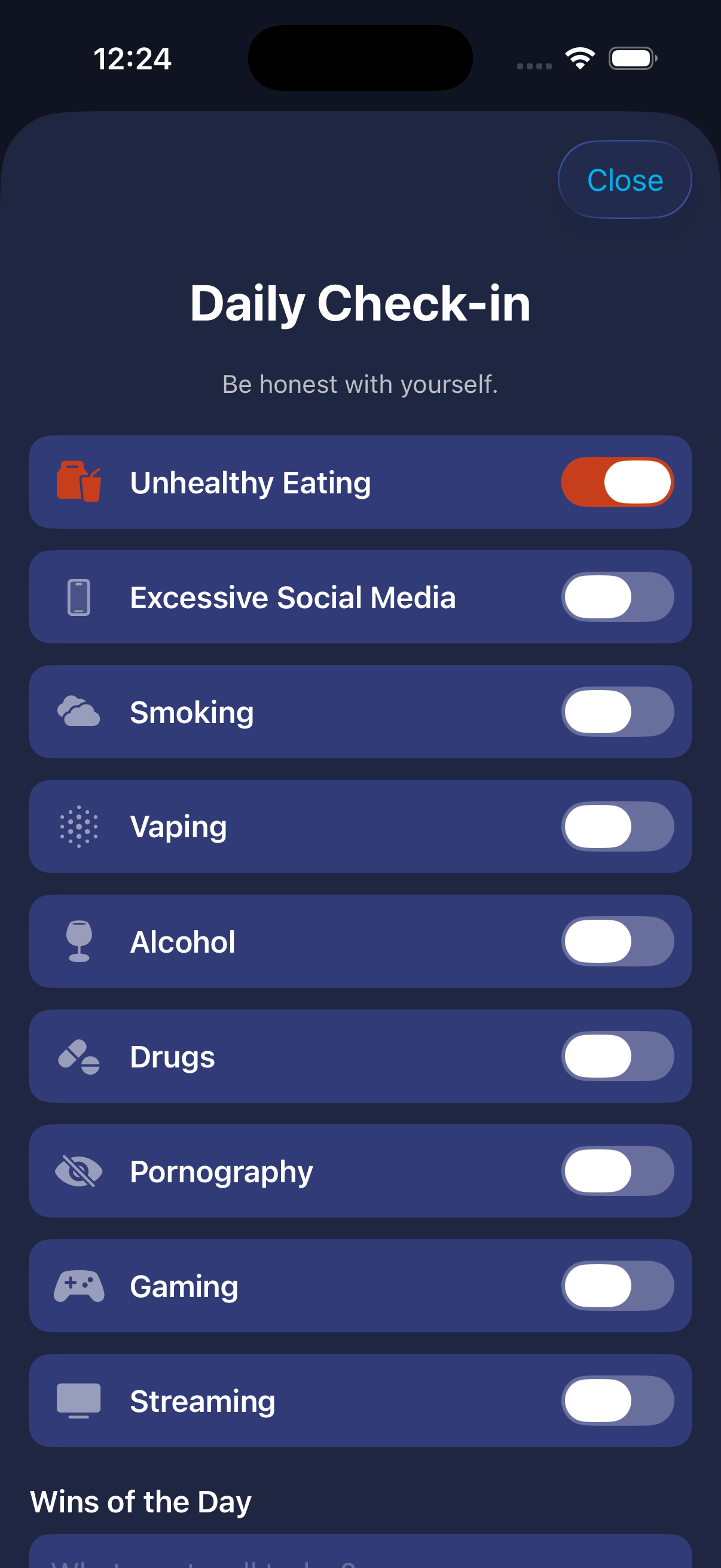Click the TV screen icon for Streaming

point(79,1400)
